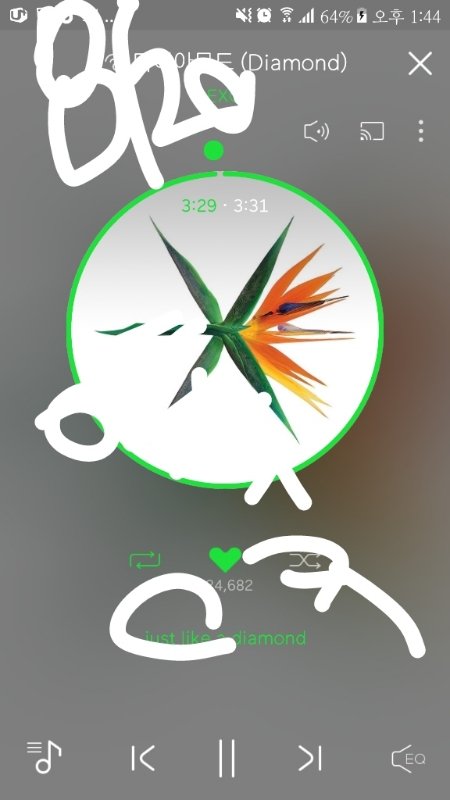Cast music to another device
The width and height of the screenshot is (450, 800).
coord(372,132)
